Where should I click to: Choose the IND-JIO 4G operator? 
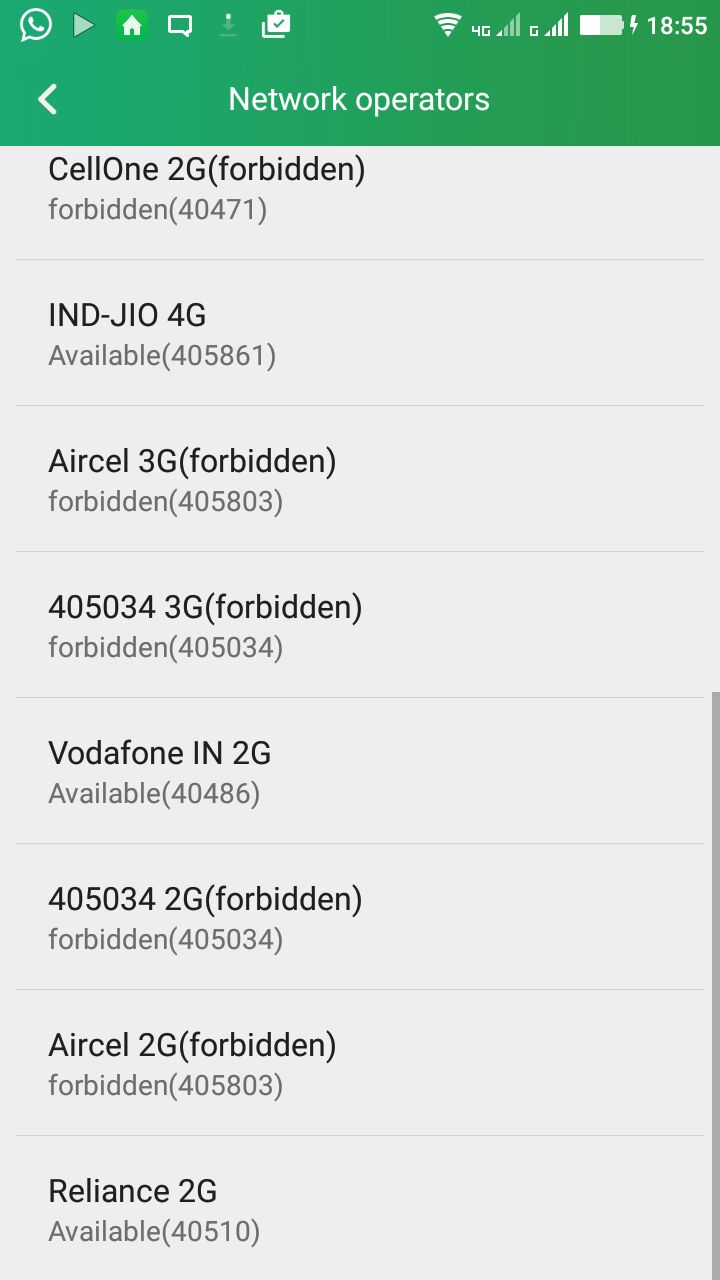[360, 333]
